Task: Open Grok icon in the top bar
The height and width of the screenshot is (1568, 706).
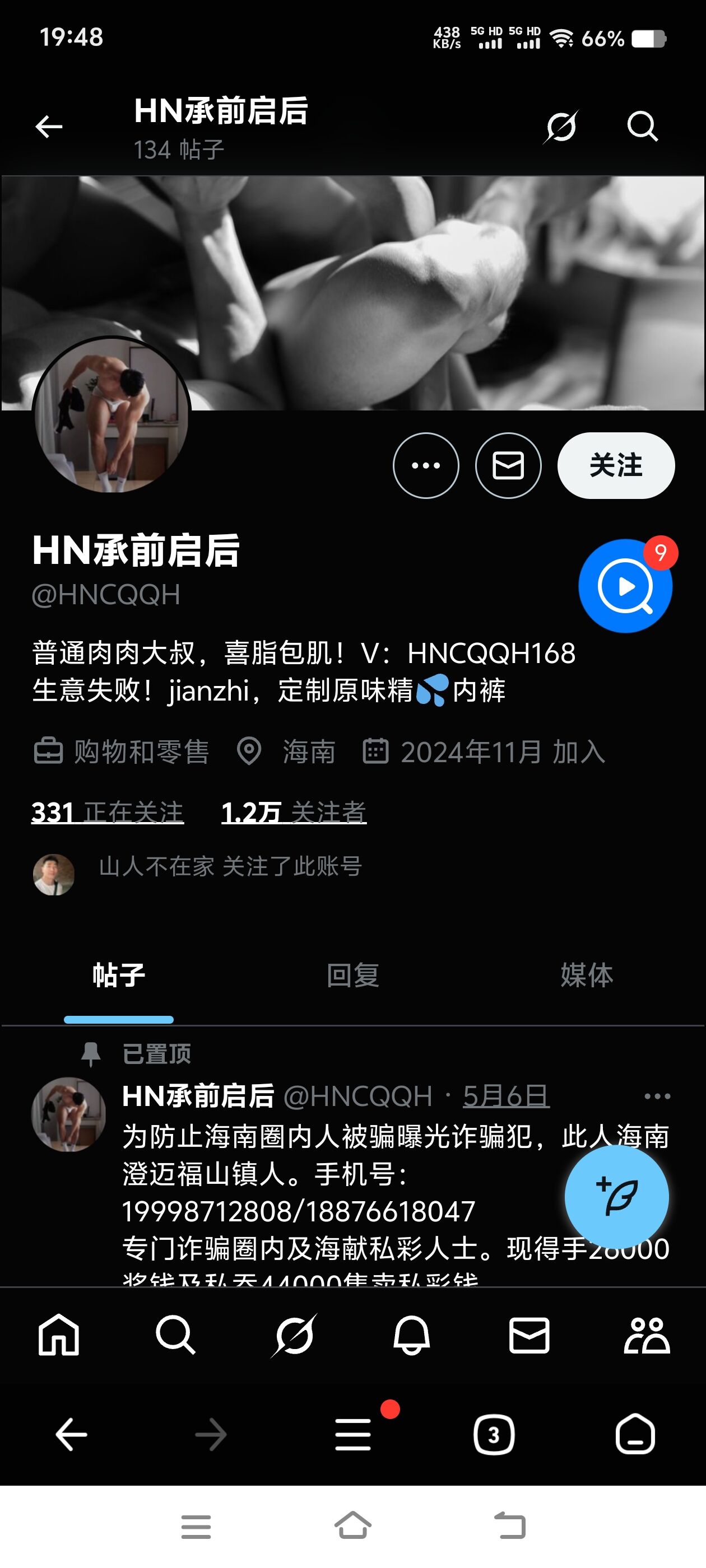Action: (560, 127)
